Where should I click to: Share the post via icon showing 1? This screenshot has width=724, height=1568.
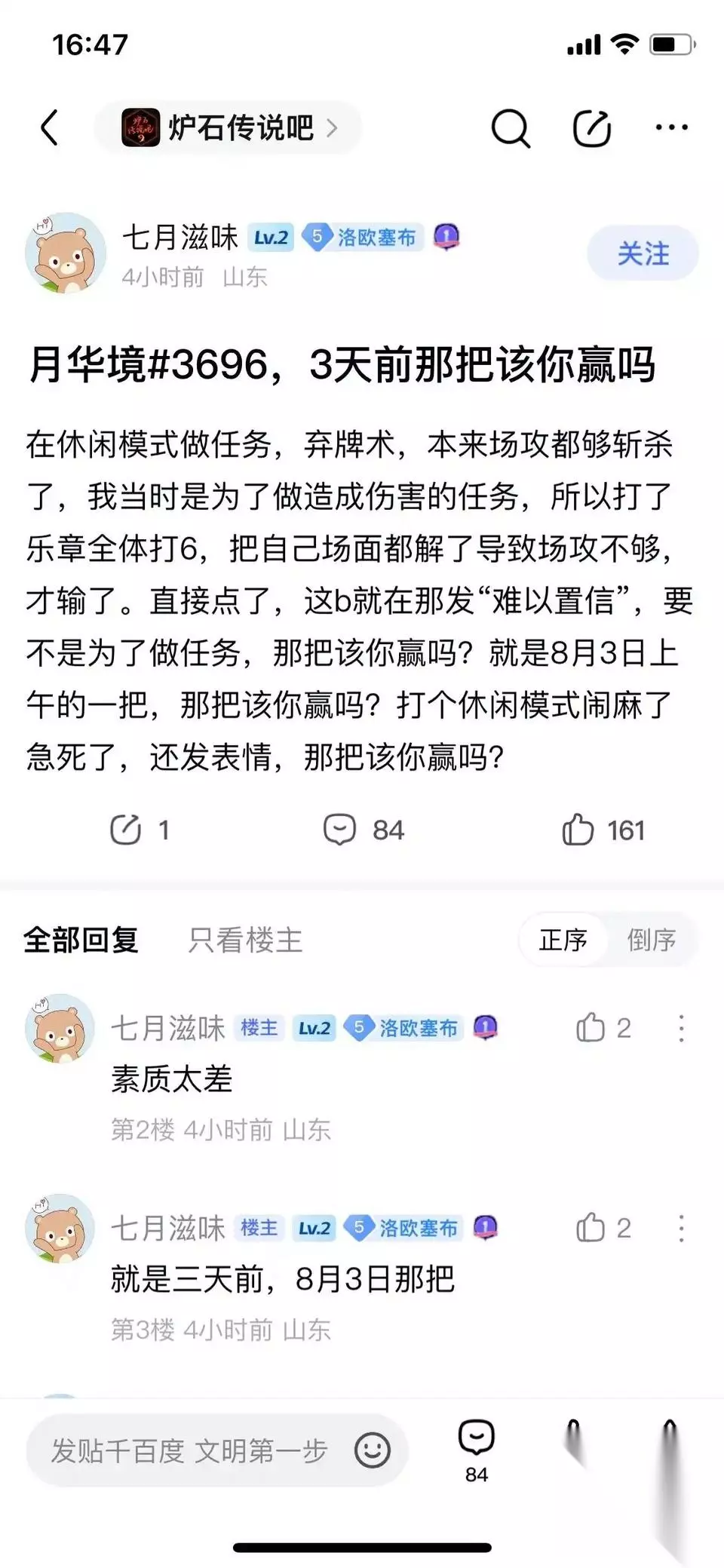pyautogui.click(x=140, y=830)
